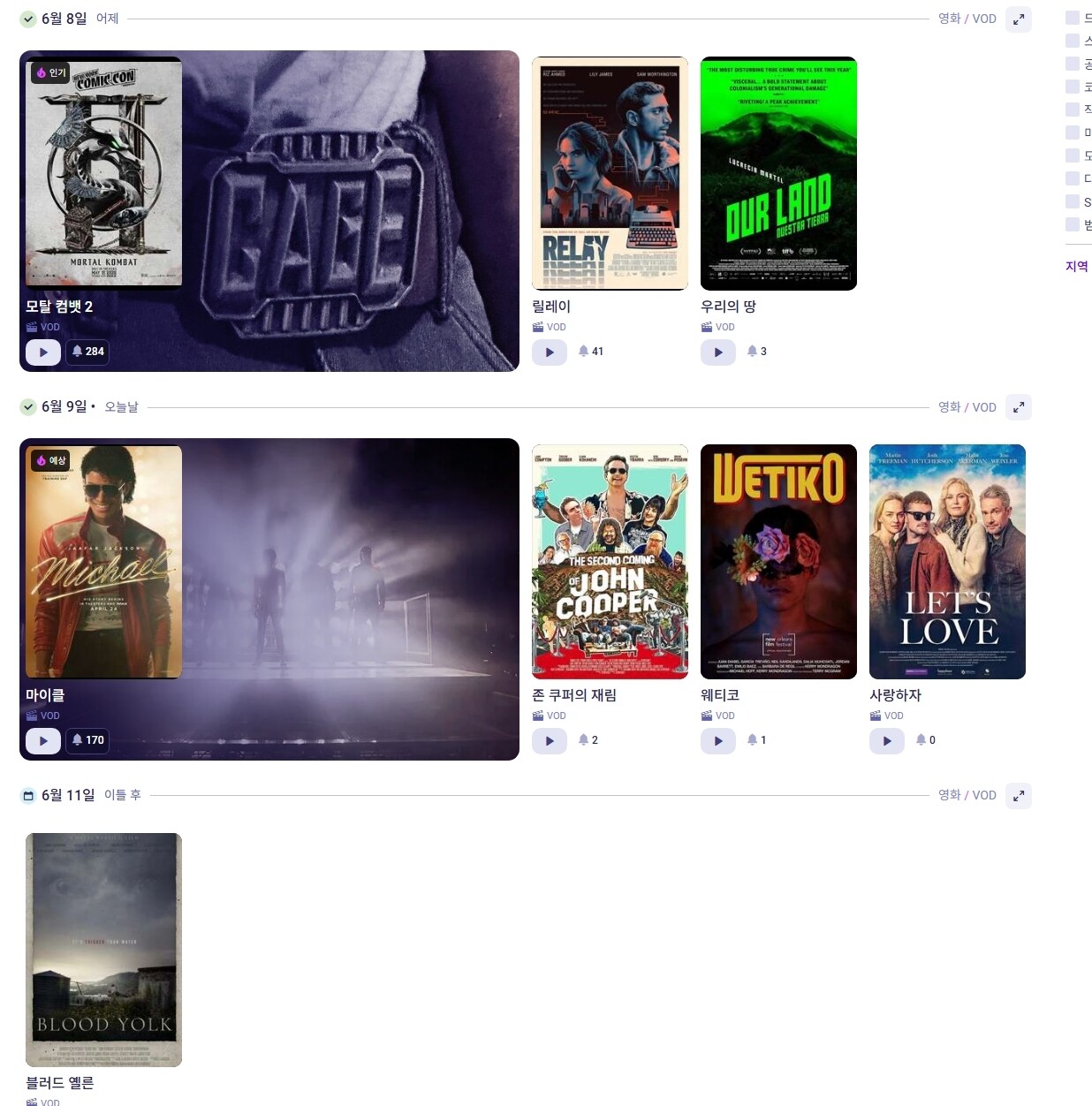
Task: Expand the 6월 8일 section
Action: (1019, 19)
